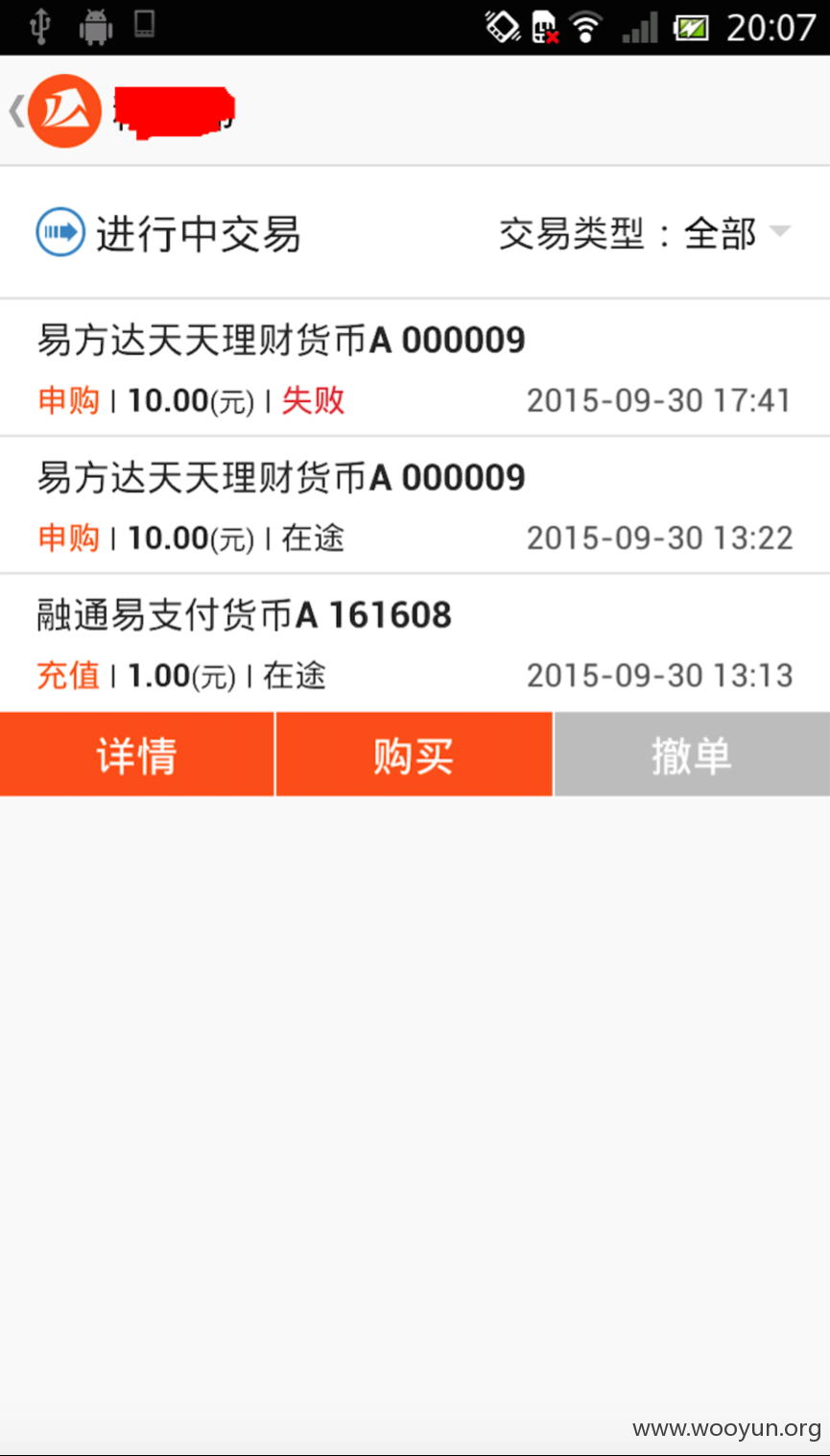Select the failed 易方达天天理财货币A transaction at 17:41
This screenshot has height=1456, width=830.
click(x=415, y=369)
